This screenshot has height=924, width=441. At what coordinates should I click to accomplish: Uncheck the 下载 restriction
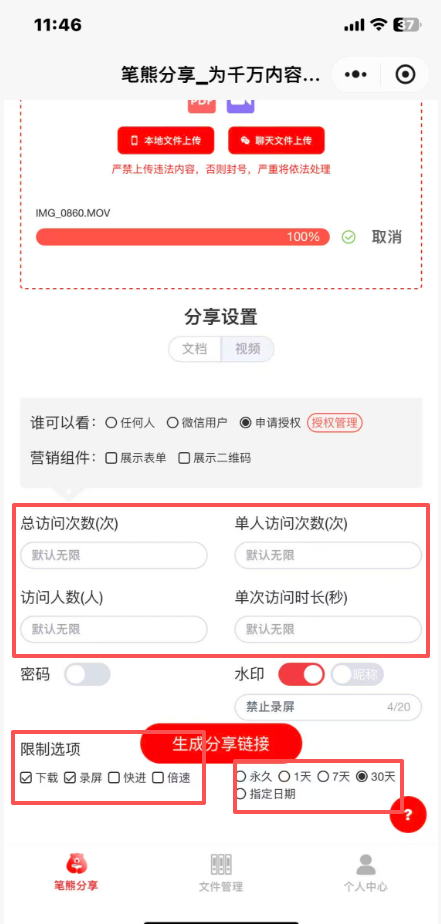coord(40,778)
